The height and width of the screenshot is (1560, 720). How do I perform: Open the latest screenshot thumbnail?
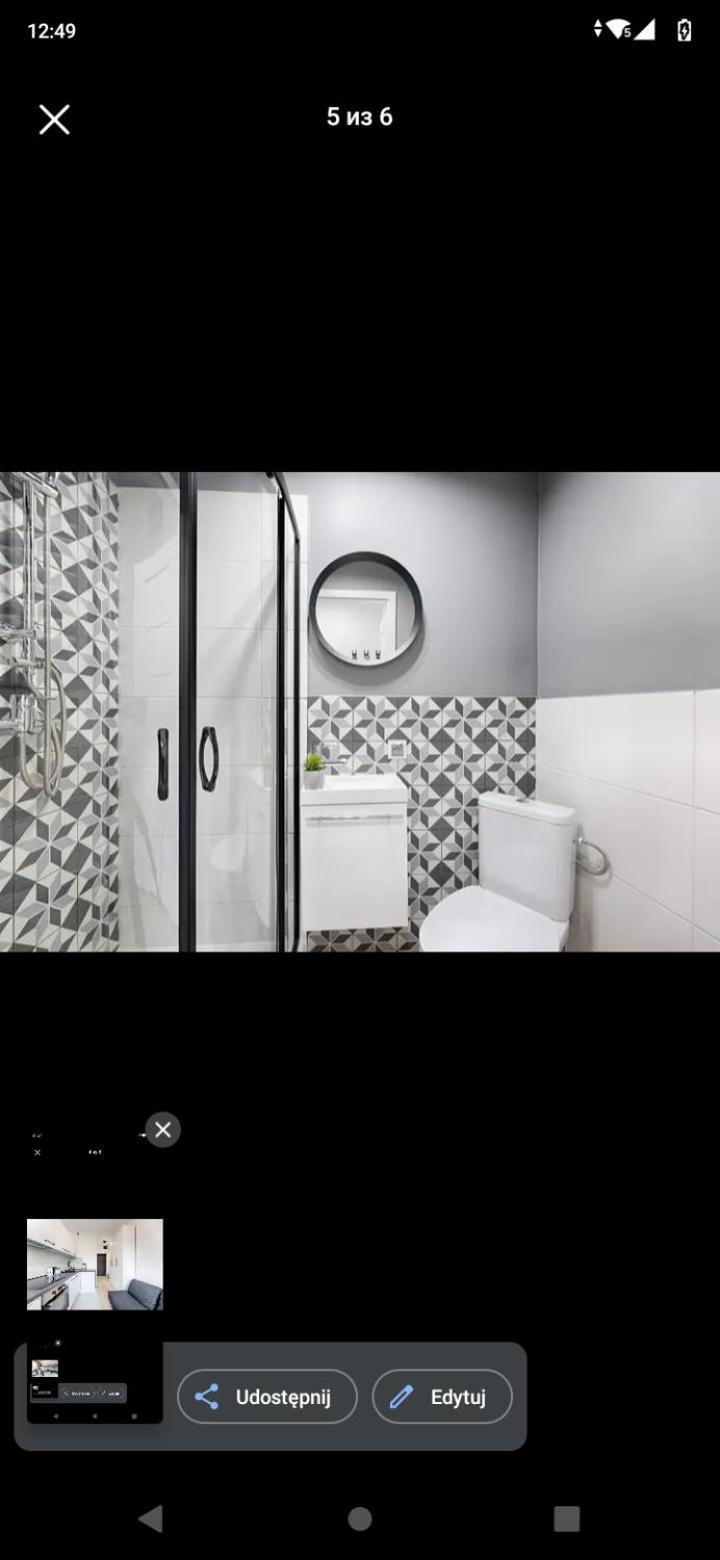[94, 1384]
